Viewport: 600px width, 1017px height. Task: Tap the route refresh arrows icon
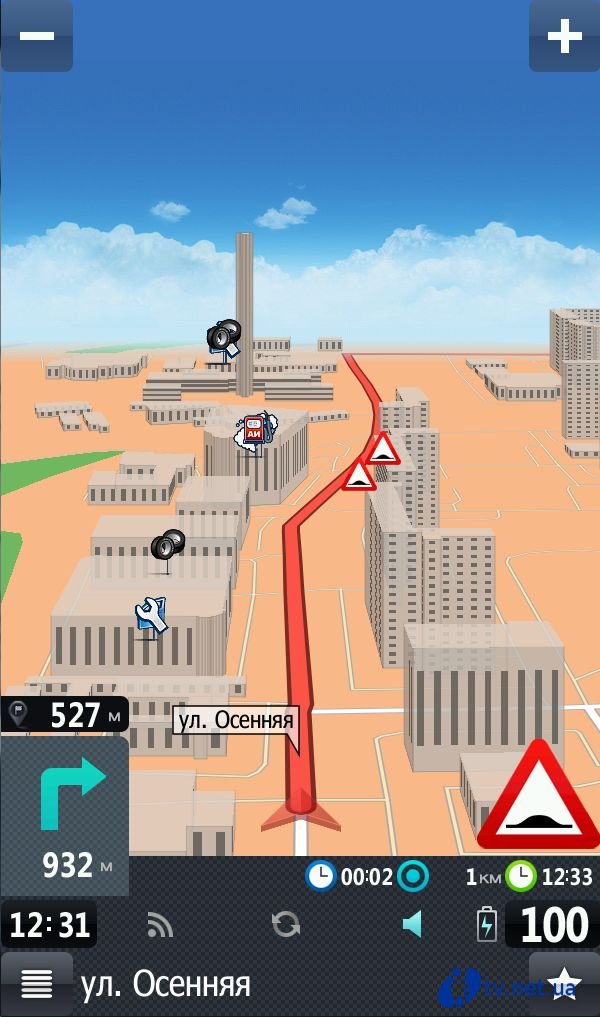tap(286, 924)
